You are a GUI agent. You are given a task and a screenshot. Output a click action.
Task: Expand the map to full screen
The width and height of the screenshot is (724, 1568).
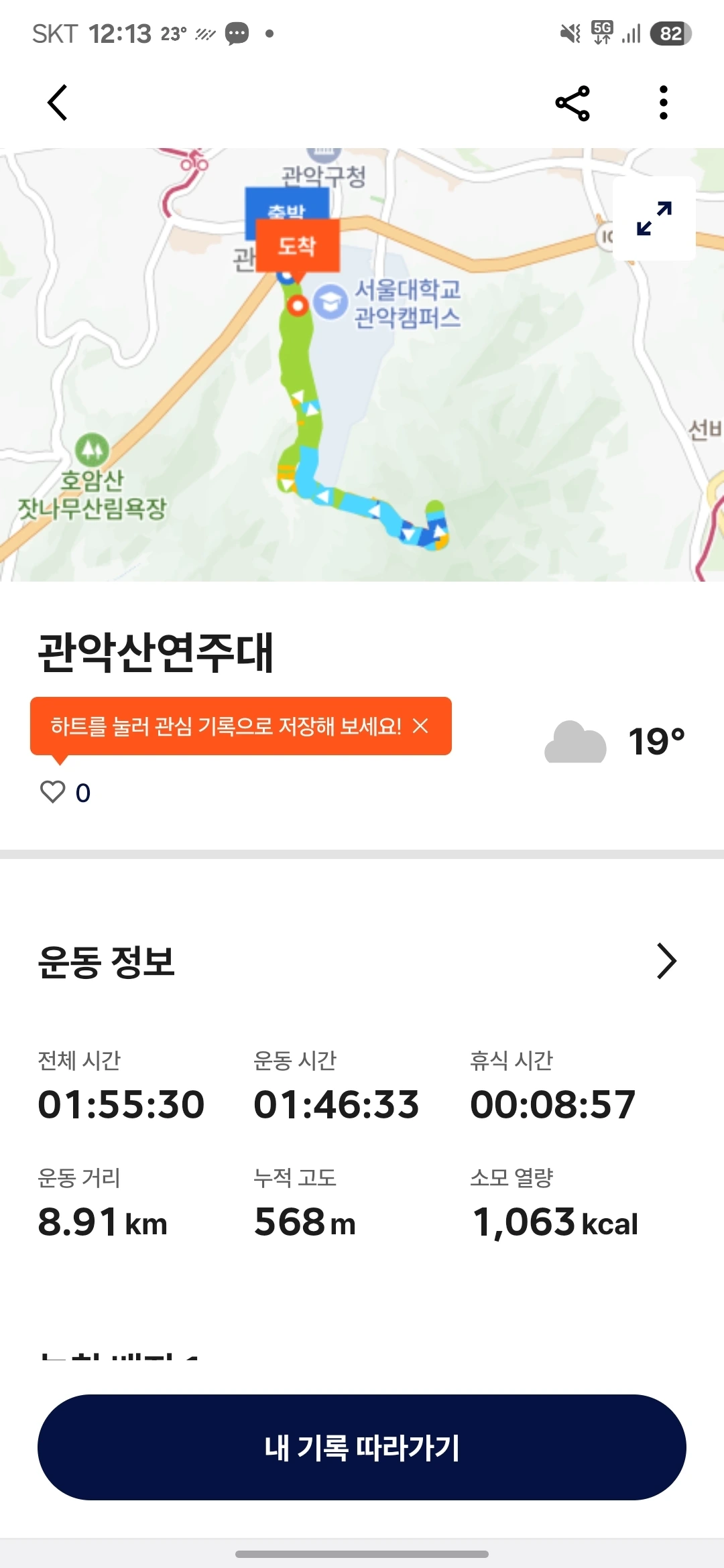654,218
